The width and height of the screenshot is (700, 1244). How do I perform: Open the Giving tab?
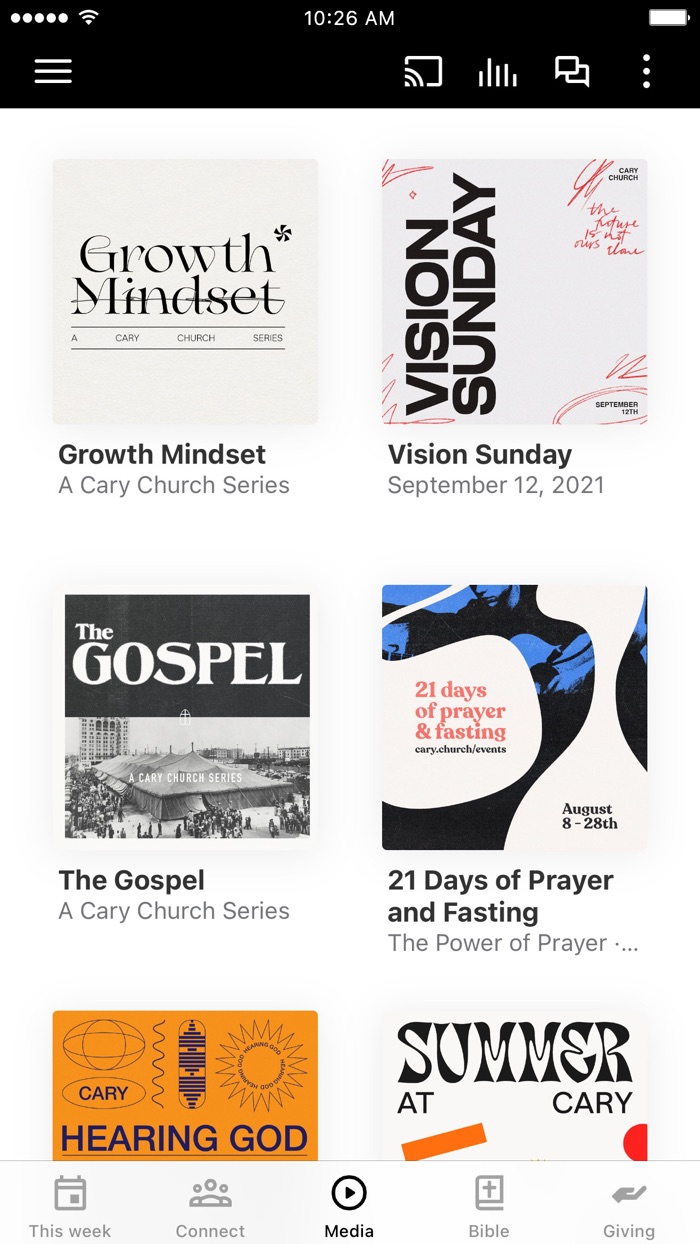coord(629,1206)
